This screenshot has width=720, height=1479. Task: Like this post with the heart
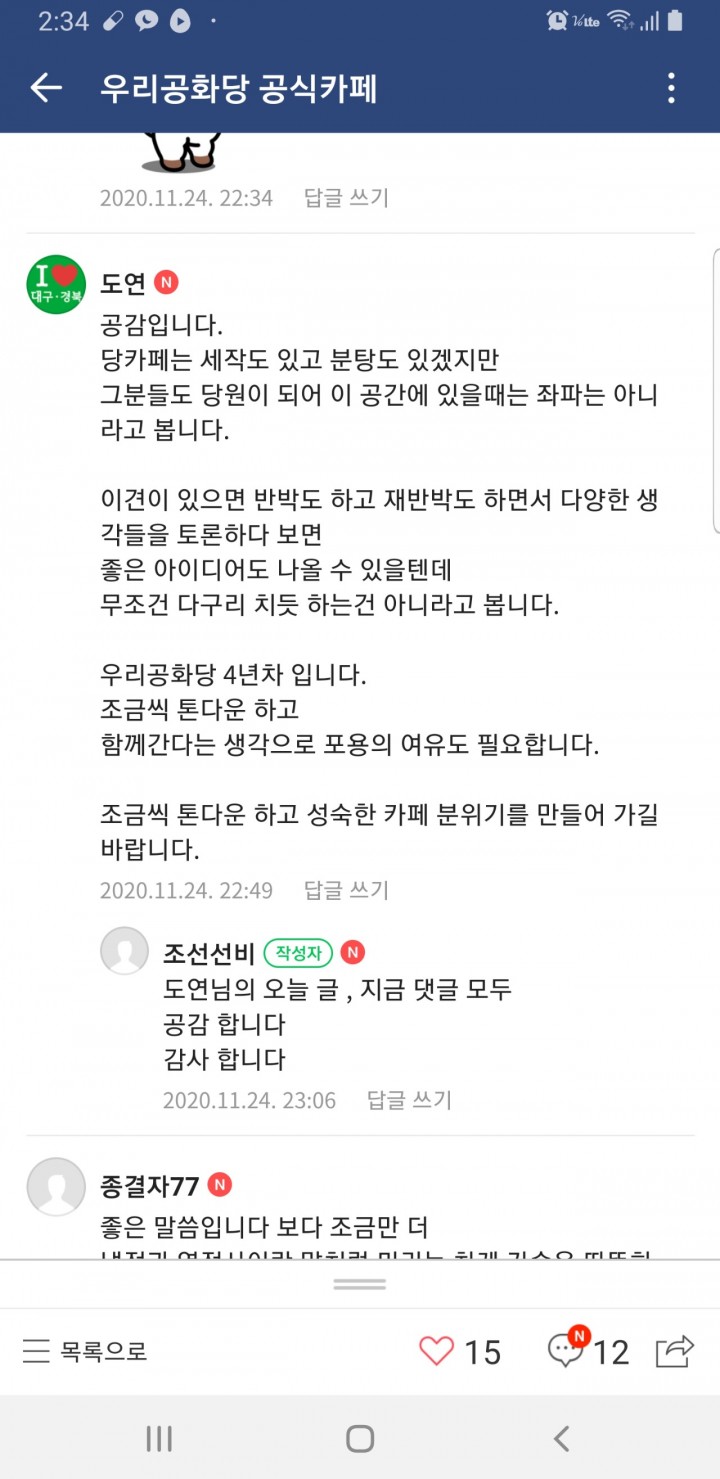pos(436,1352)
